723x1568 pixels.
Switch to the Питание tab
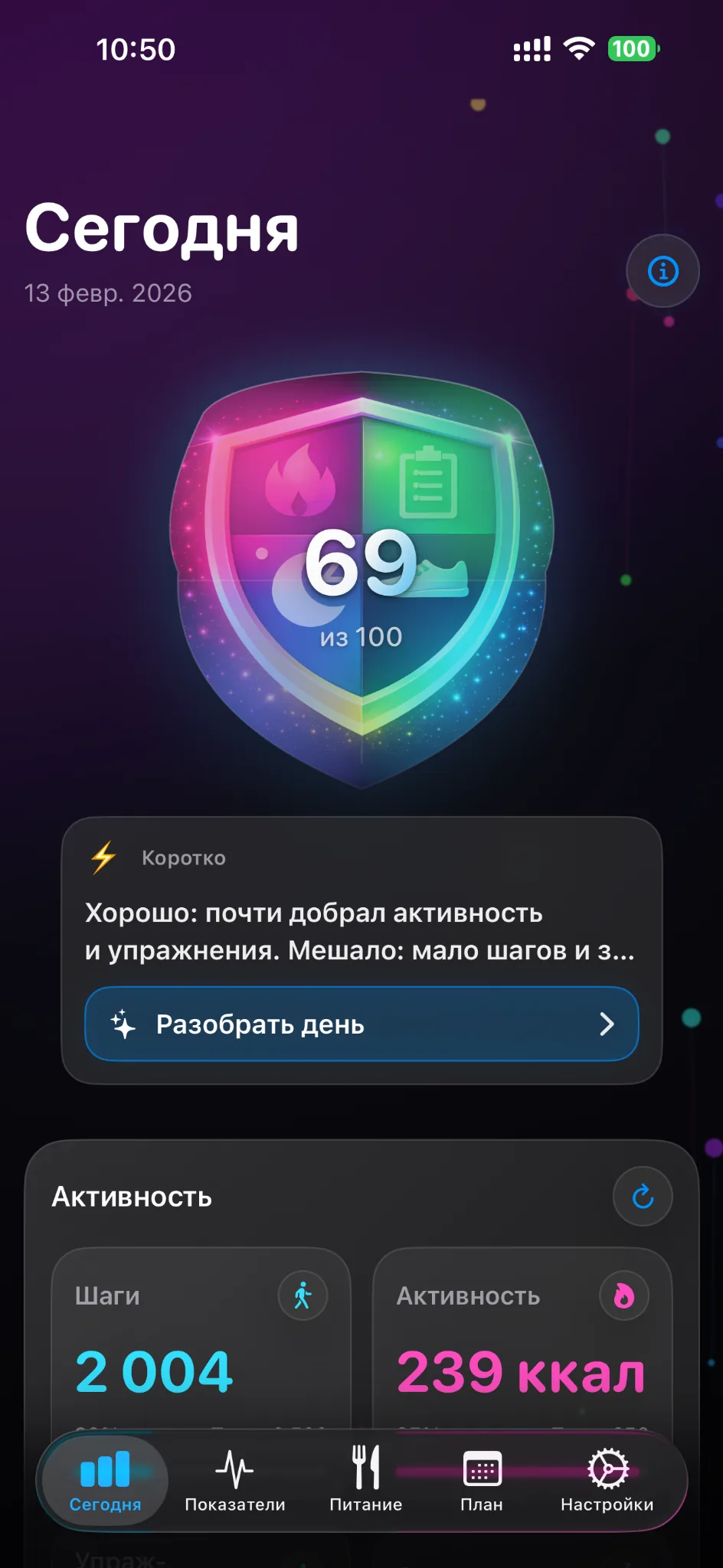pyautogui.click(x=365, y=1481)
